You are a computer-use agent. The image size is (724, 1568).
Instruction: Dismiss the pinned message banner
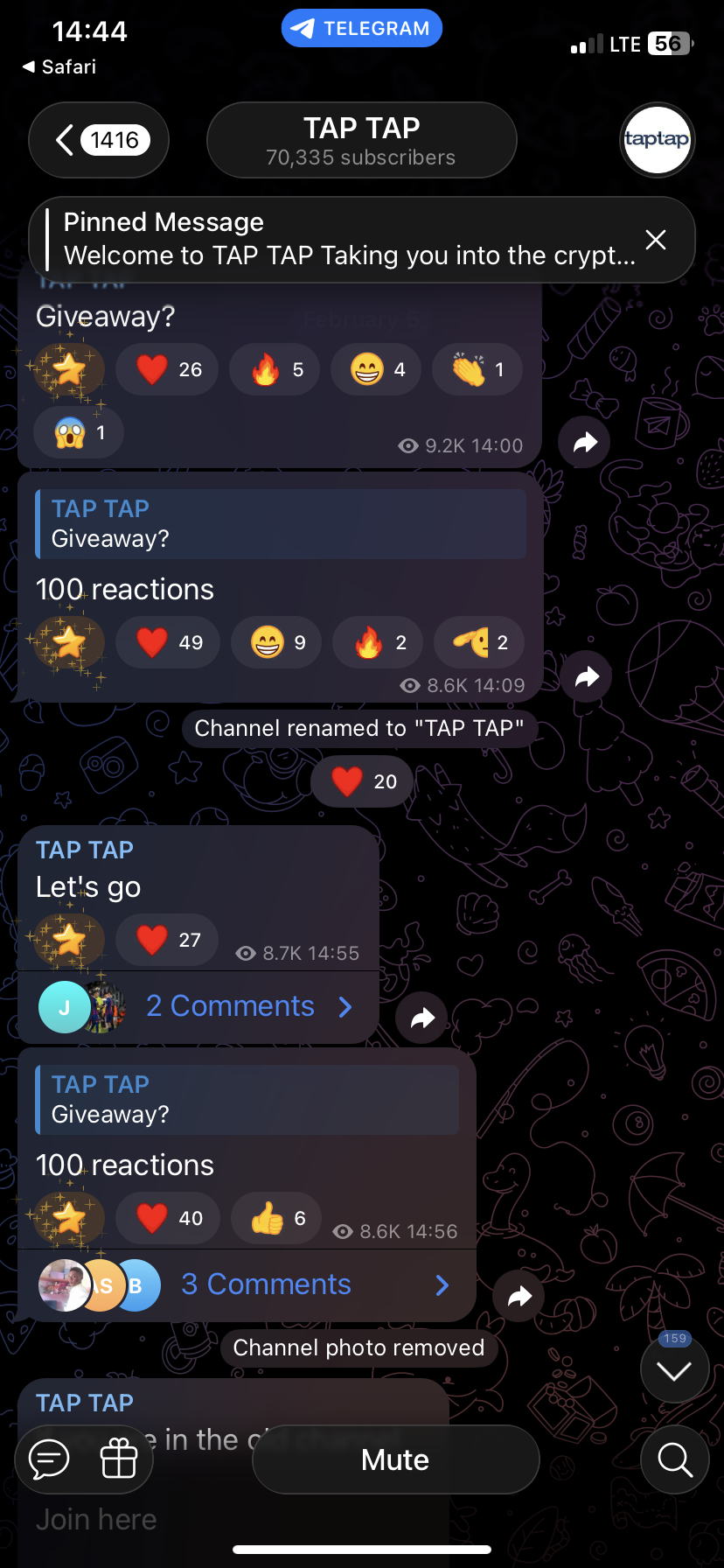click(656, 240)
